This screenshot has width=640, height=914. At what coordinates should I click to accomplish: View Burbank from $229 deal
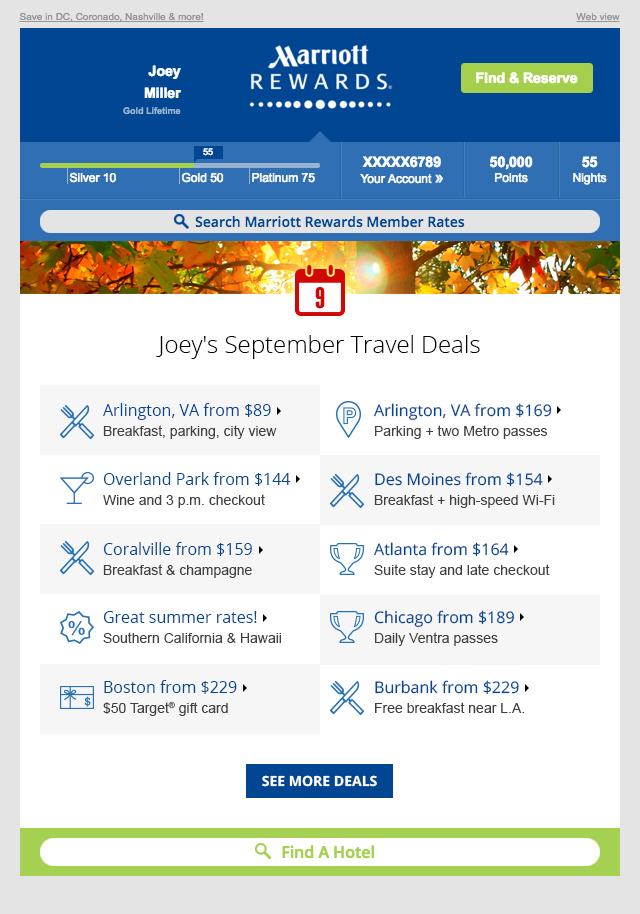(x=447, y=688)
